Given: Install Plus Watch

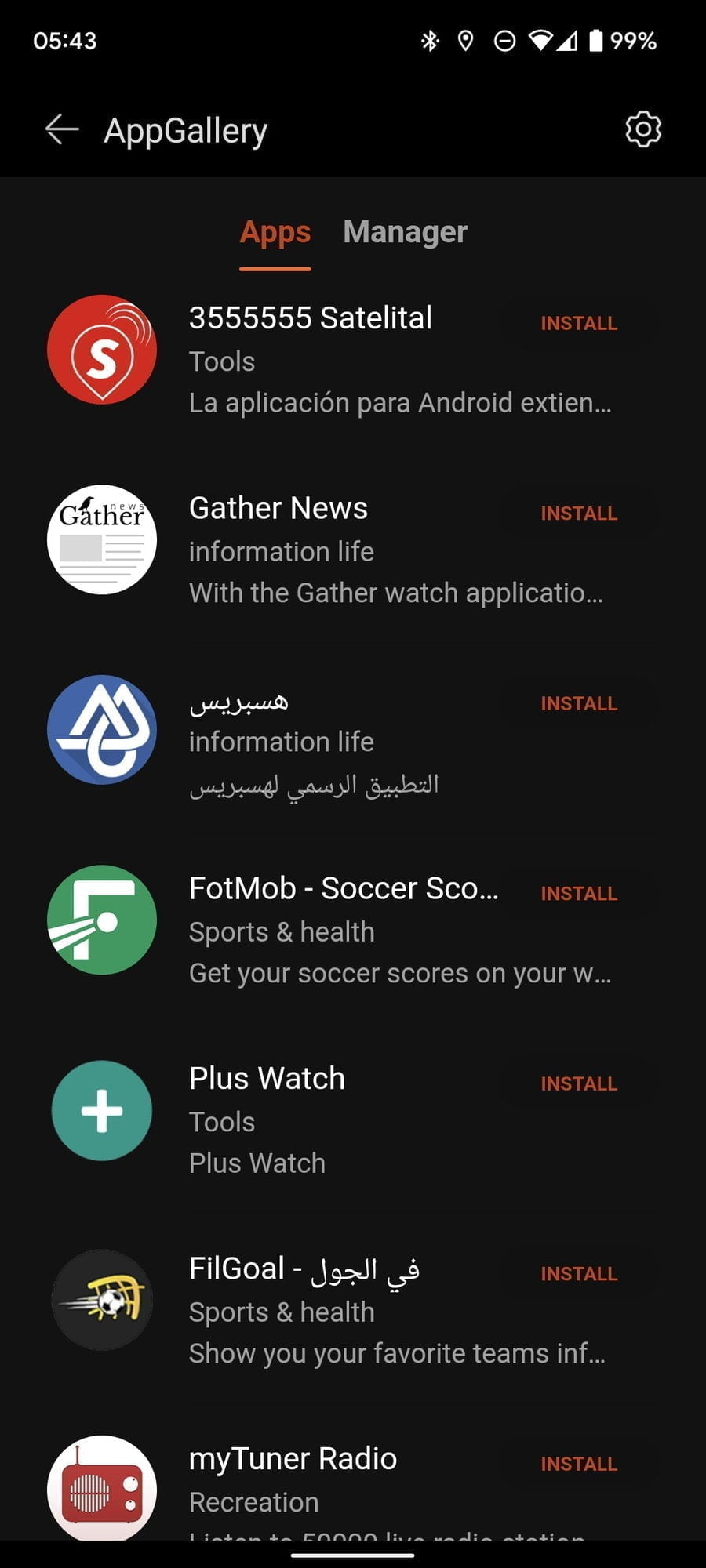Looking at the screenshot, I should (x=579, y=1083).
